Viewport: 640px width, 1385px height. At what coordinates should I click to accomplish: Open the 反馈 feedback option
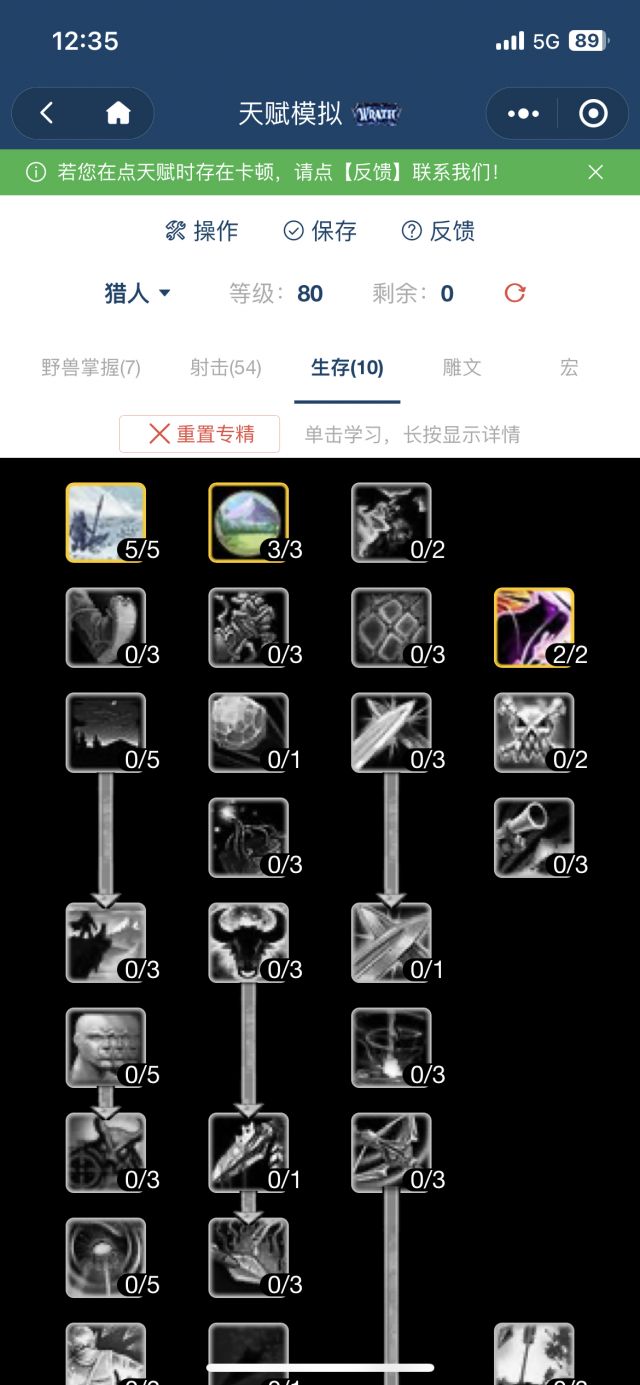pos(438,231)
